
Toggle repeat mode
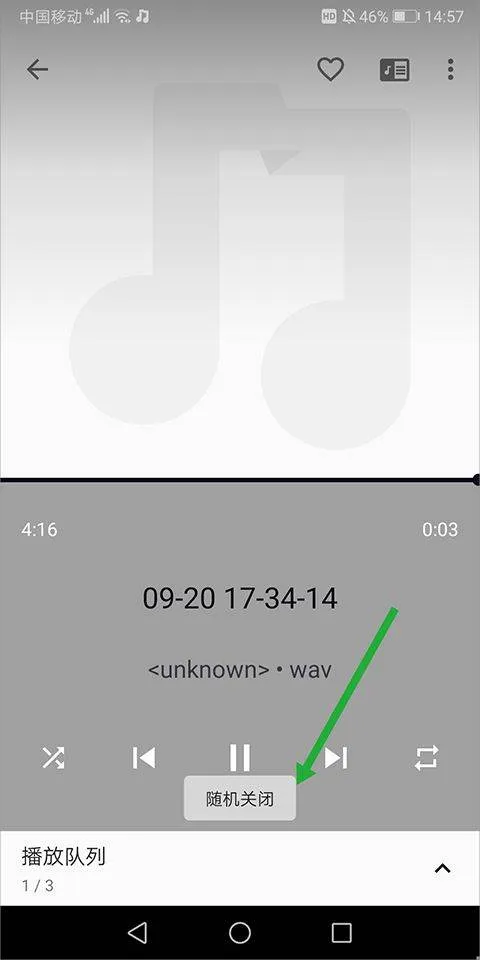[427, 758]
